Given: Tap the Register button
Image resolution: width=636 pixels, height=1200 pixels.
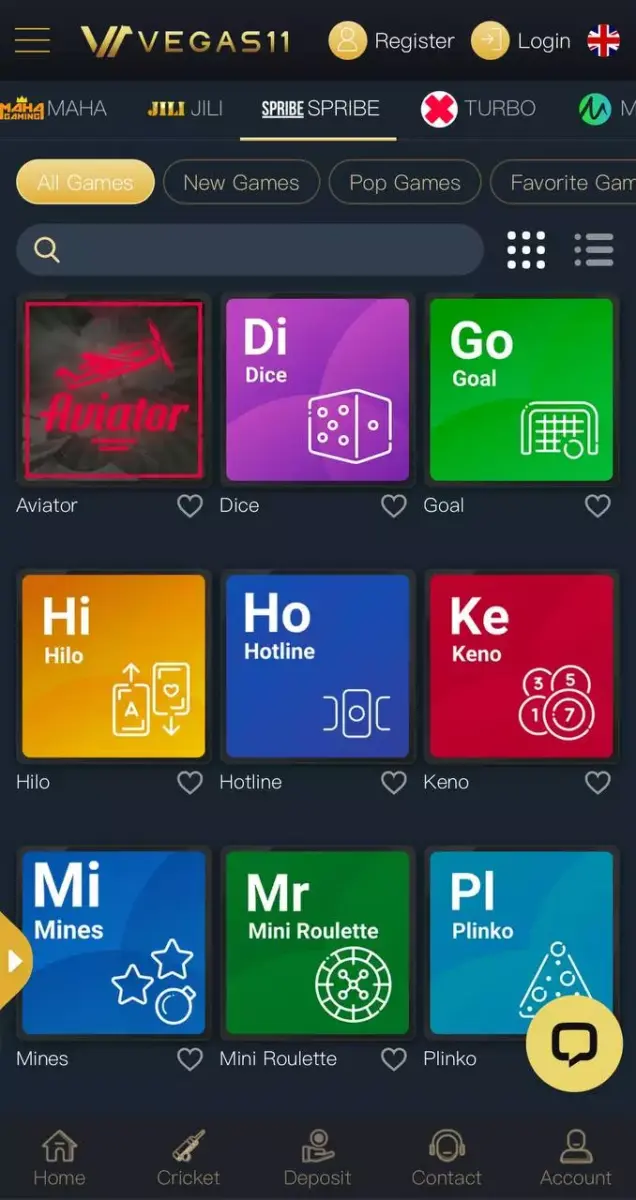Looking at the screenshot, I should [392, 41].
